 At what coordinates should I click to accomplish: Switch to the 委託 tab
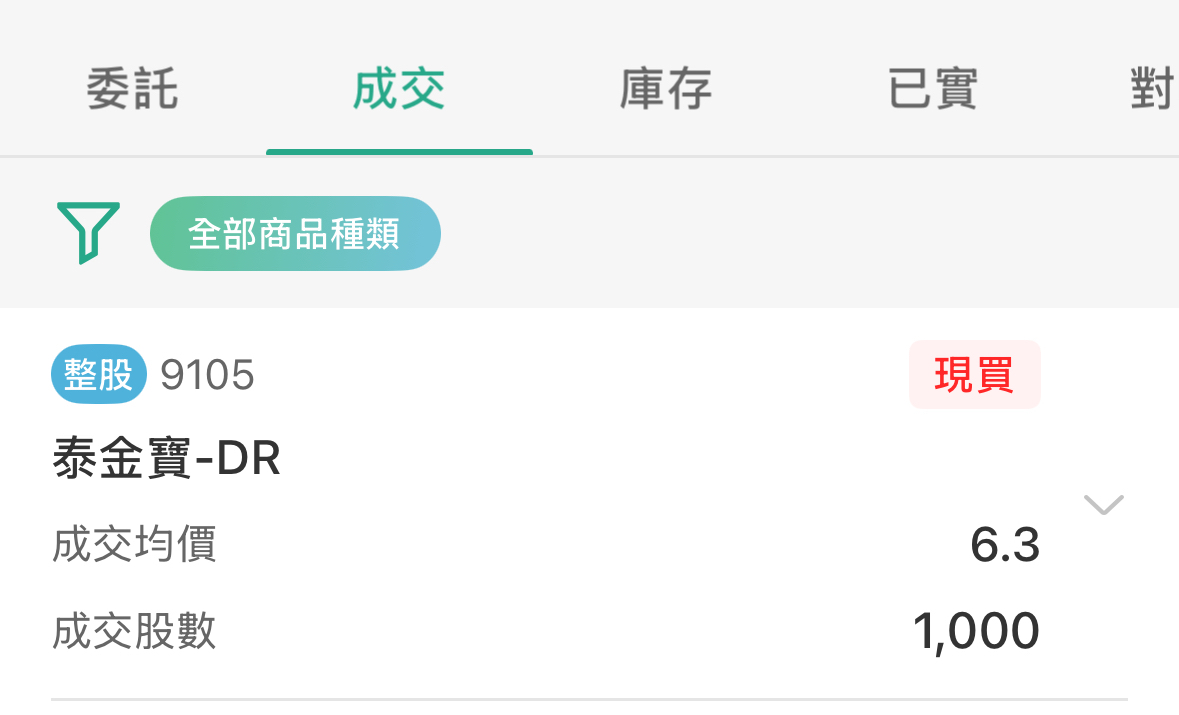pyautogui.click(x=132, y=90)
